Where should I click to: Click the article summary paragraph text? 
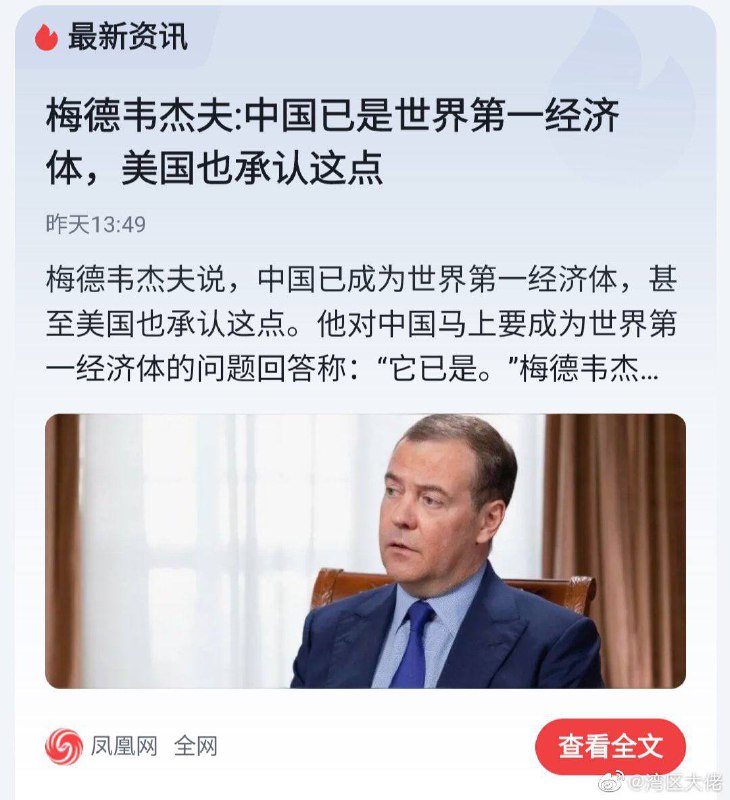(x=360, y=320)
